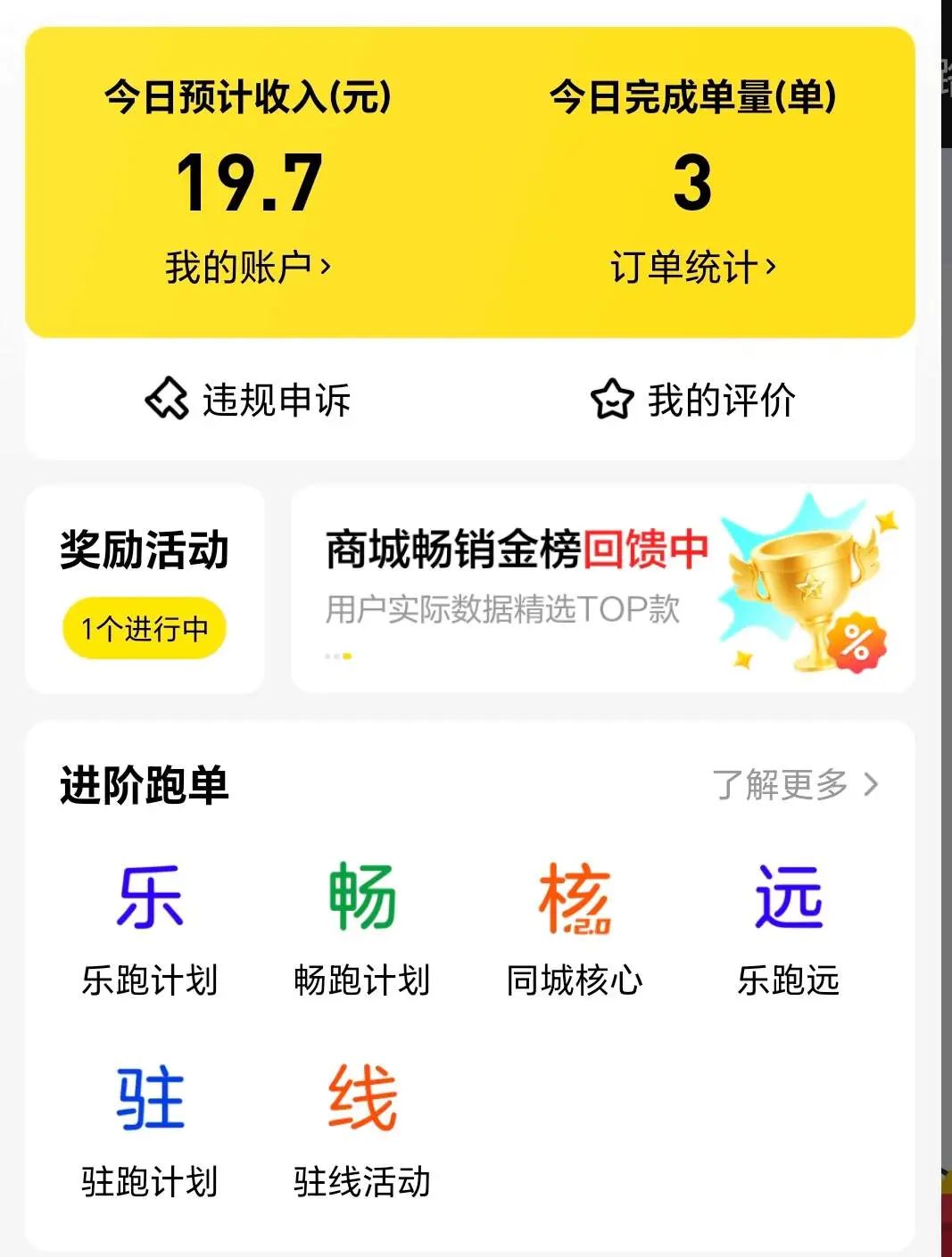View 订单统计 order statistics
This screenshot has height=1257, width=952.
(x=692, y=267)
